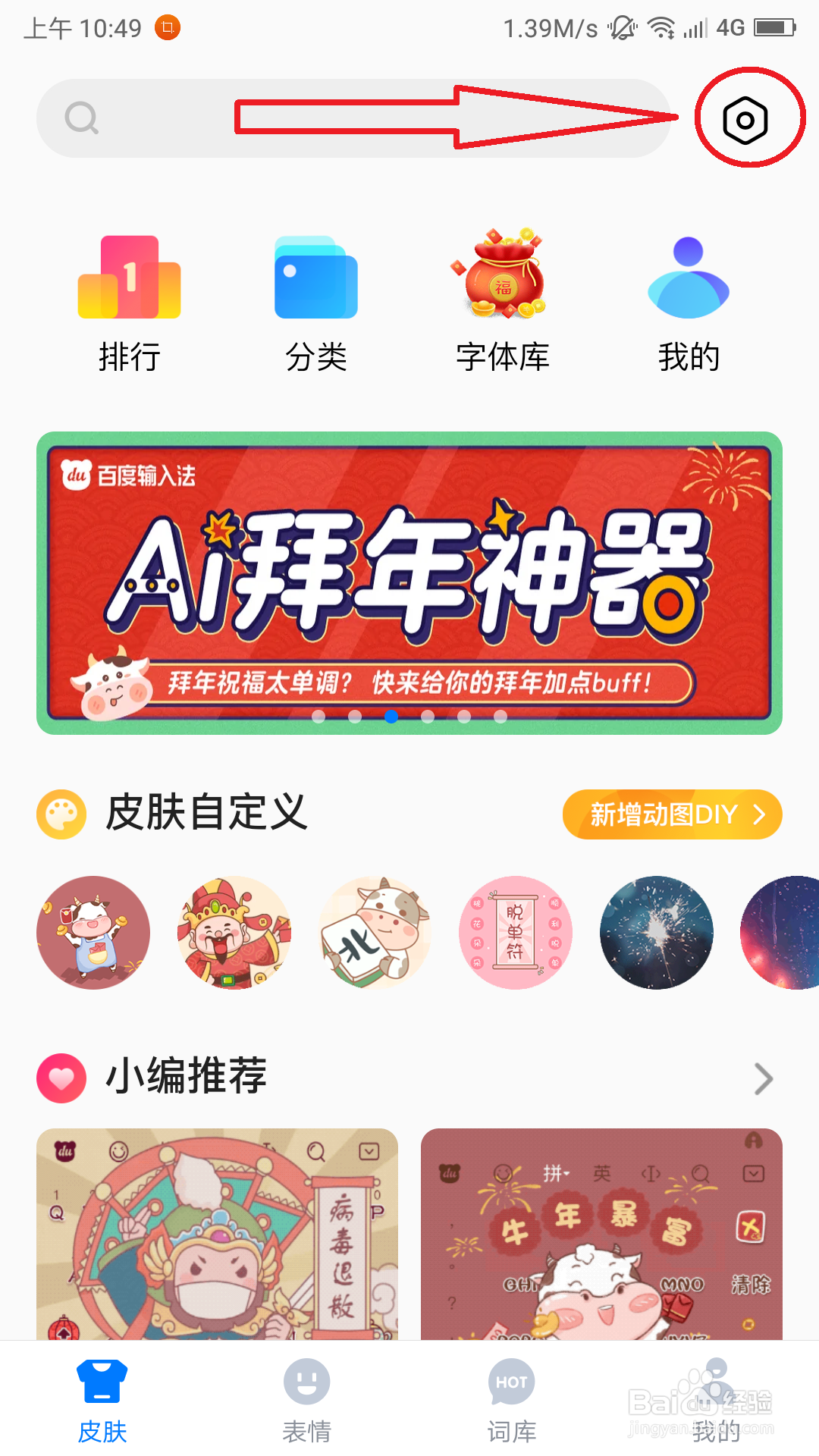Click the palette icon beside 皮肤自定义
819x1456 pixels.
(x=61, y=814)
